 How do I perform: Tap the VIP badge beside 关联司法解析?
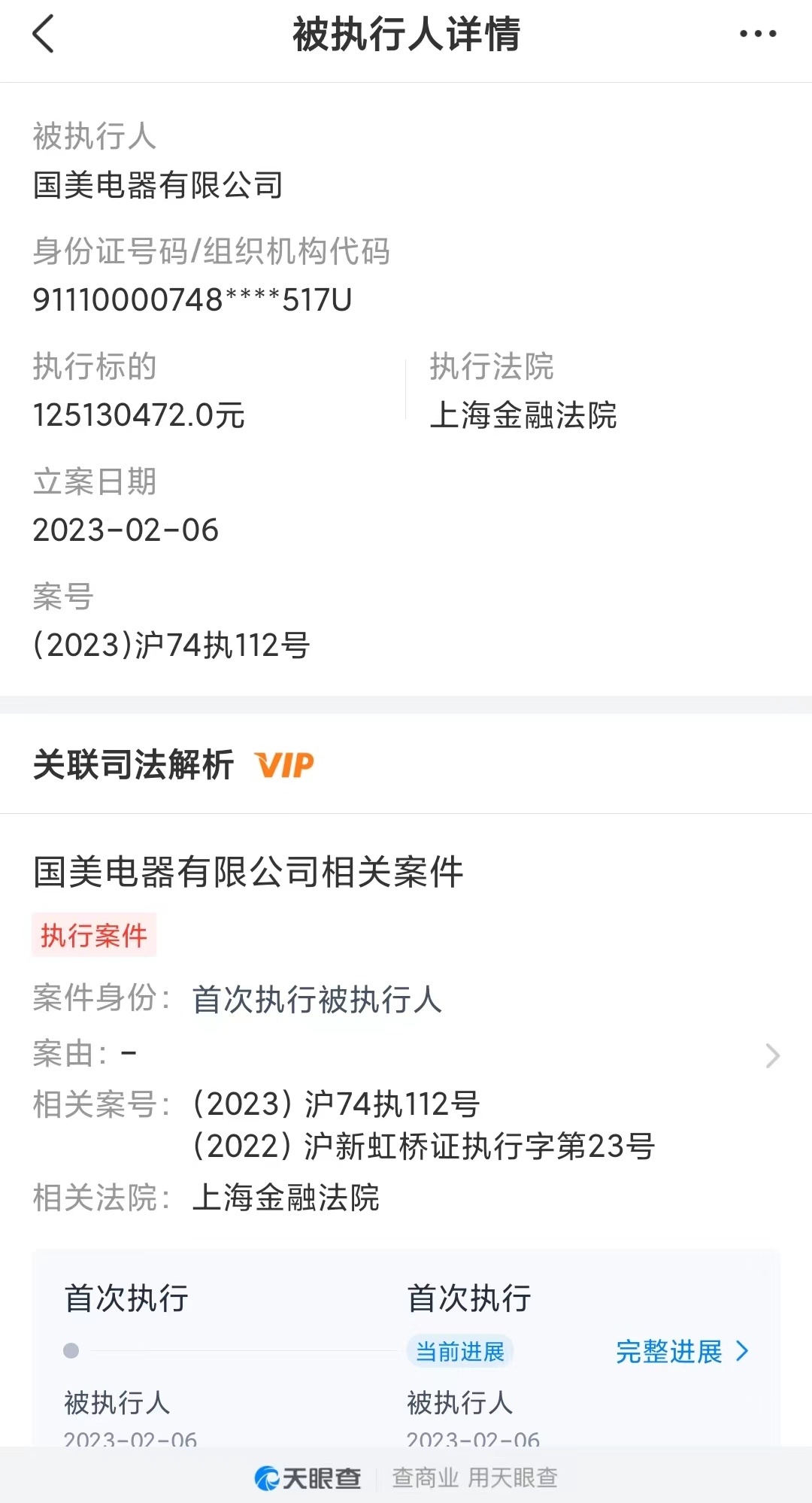(x=284, y=765)
